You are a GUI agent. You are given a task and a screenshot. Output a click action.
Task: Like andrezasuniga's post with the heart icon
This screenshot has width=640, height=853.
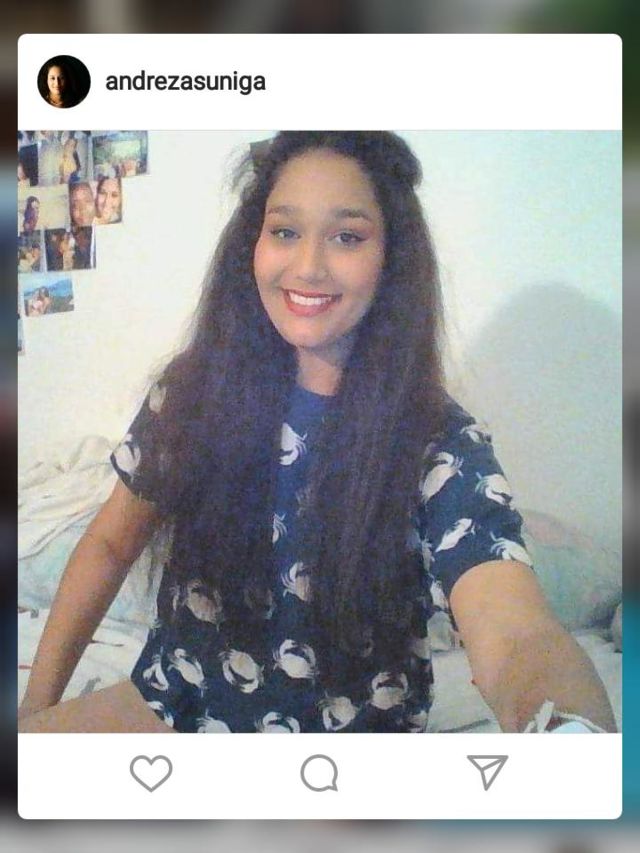point(151,773)
